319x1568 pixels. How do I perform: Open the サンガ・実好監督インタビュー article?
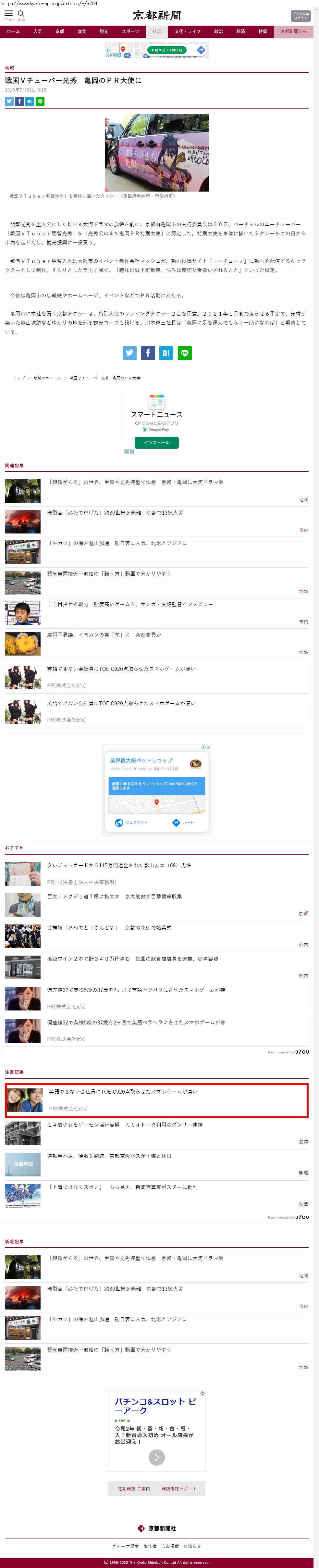(130, 604)
